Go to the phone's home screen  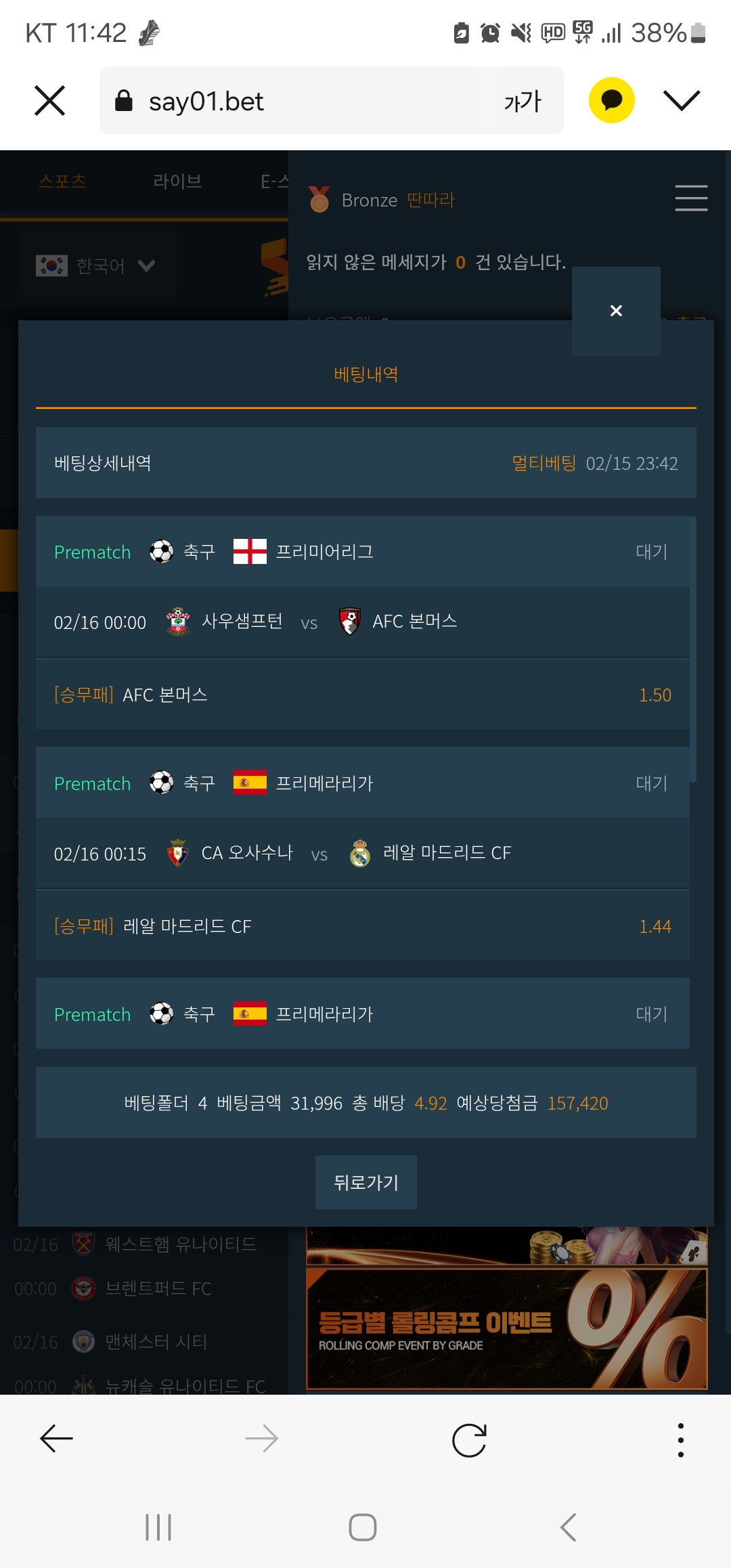pos(363,1527)
